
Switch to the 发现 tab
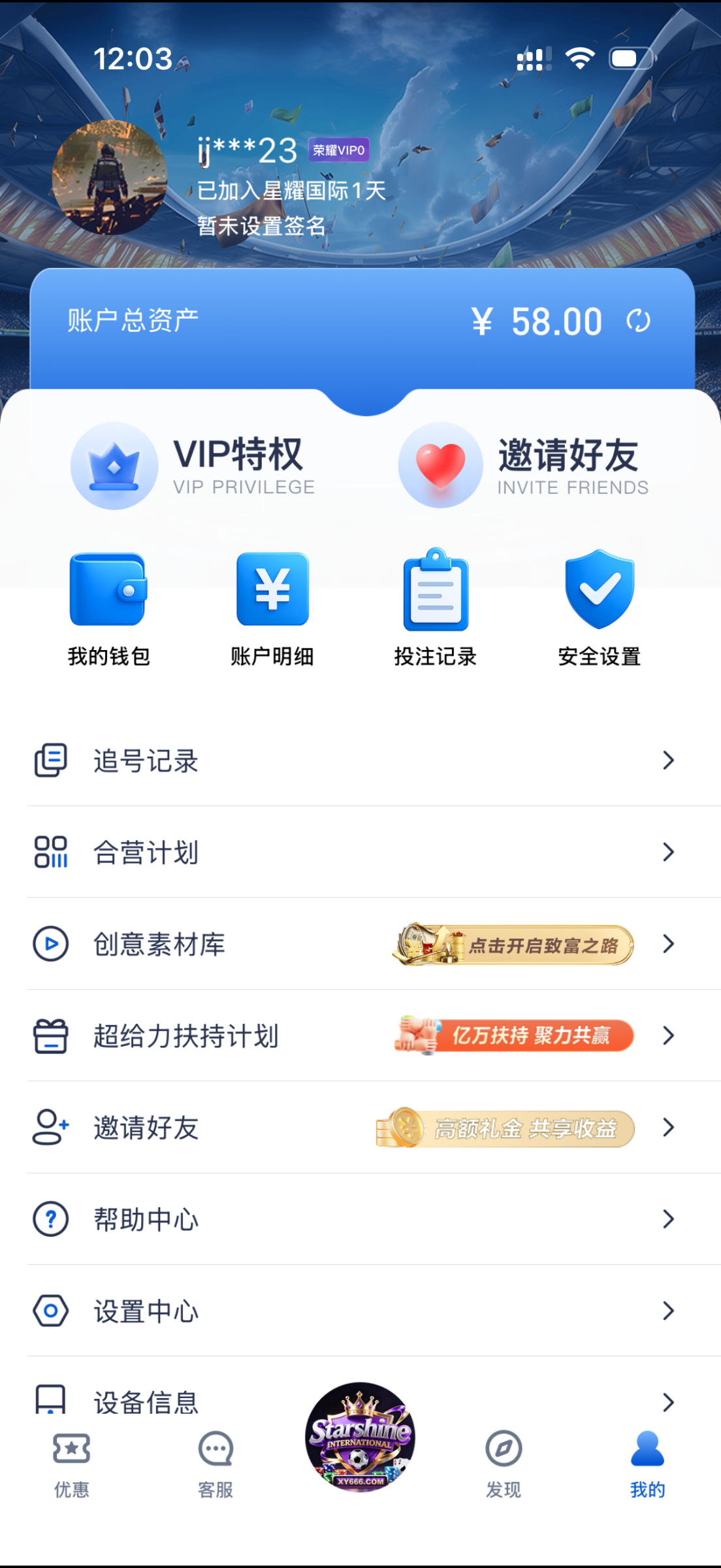[x=504, y=1463]
